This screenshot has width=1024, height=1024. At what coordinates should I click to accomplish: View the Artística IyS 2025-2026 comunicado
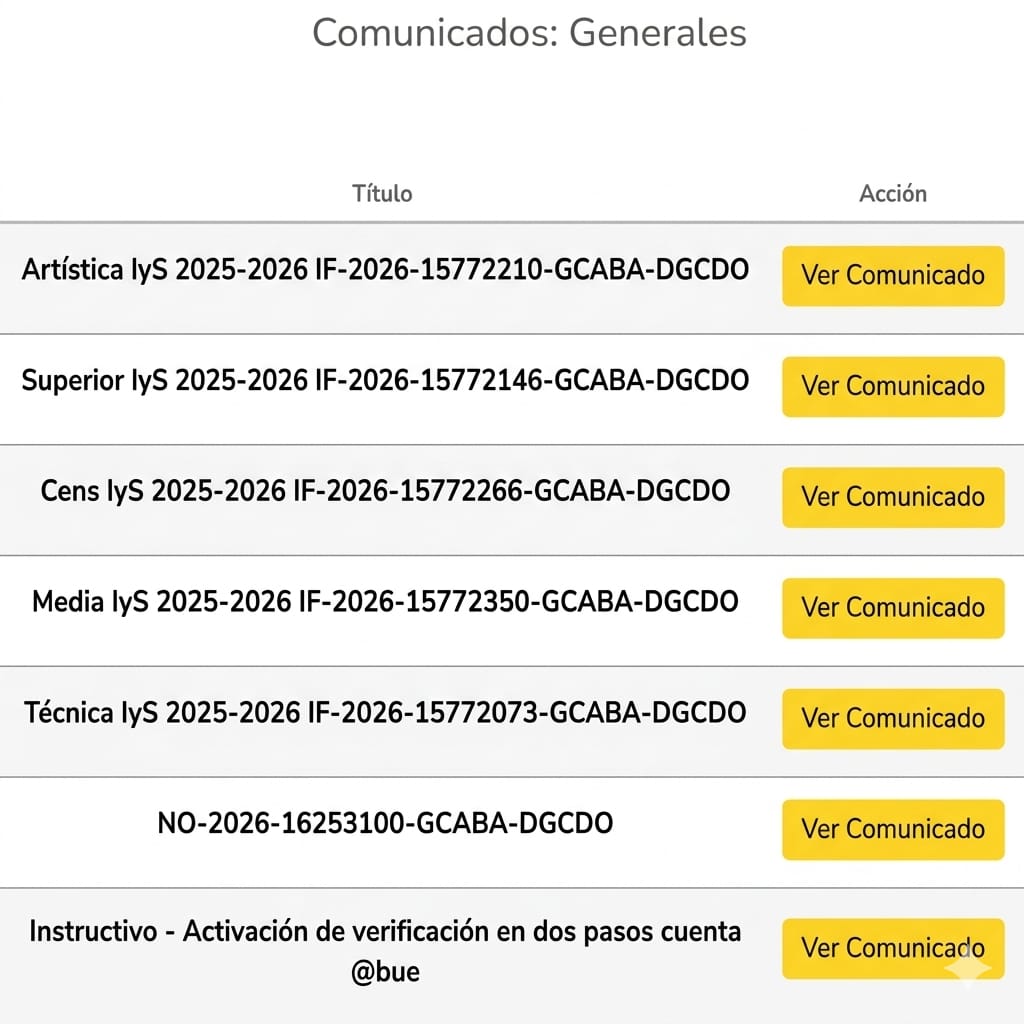892,276
